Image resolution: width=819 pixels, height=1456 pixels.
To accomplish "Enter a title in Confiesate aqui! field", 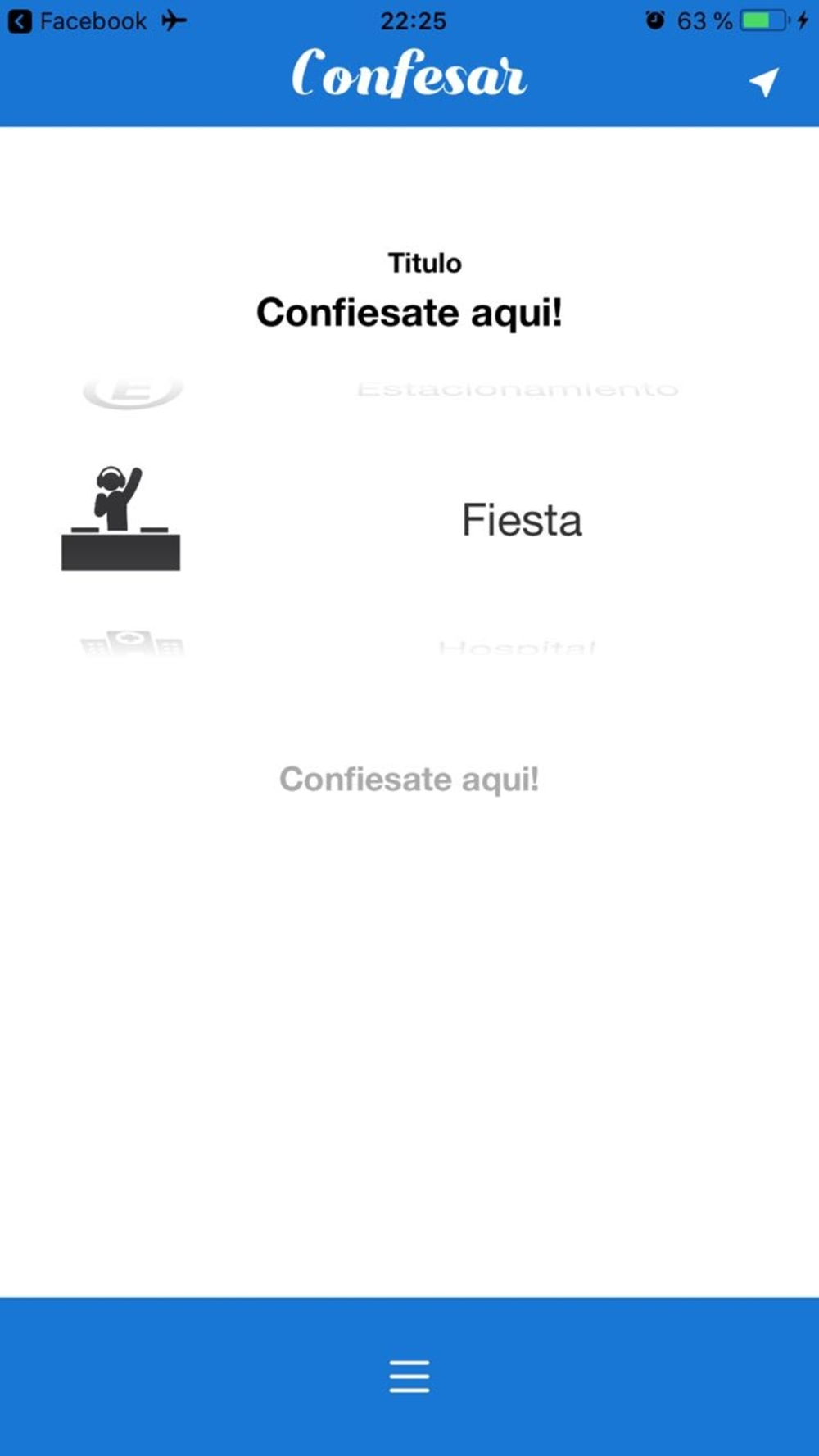I will pyautogui.click(x=409, y=313).
